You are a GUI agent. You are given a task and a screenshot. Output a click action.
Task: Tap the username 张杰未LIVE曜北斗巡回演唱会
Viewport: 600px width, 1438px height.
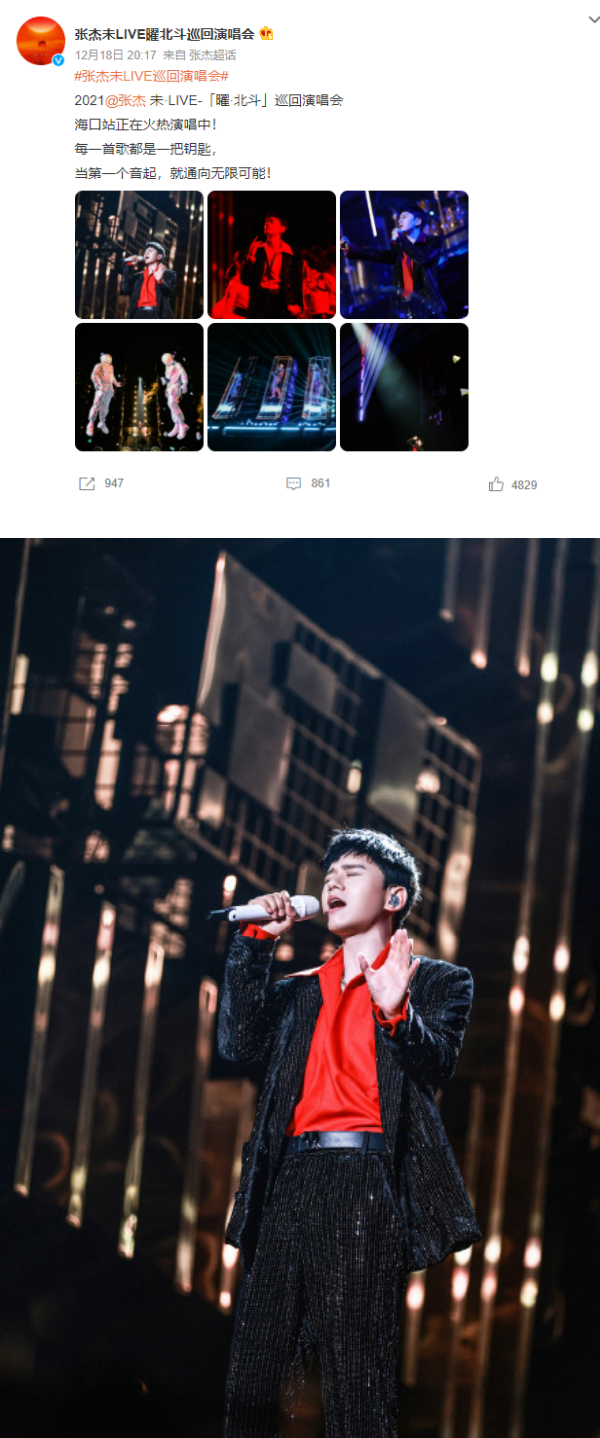pyautogui.click(x=165, y=34)
